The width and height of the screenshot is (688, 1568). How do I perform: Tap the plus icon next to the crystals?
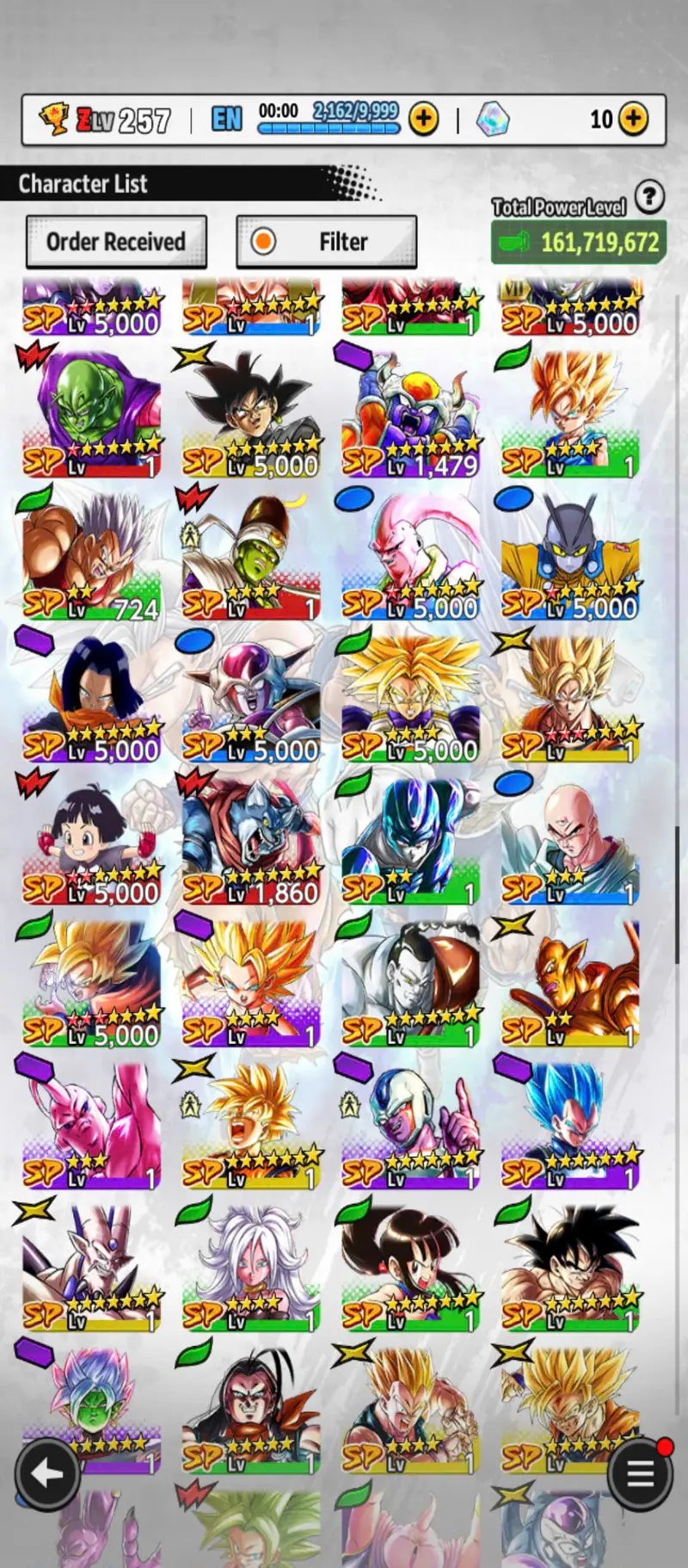[x=634, y=119]
